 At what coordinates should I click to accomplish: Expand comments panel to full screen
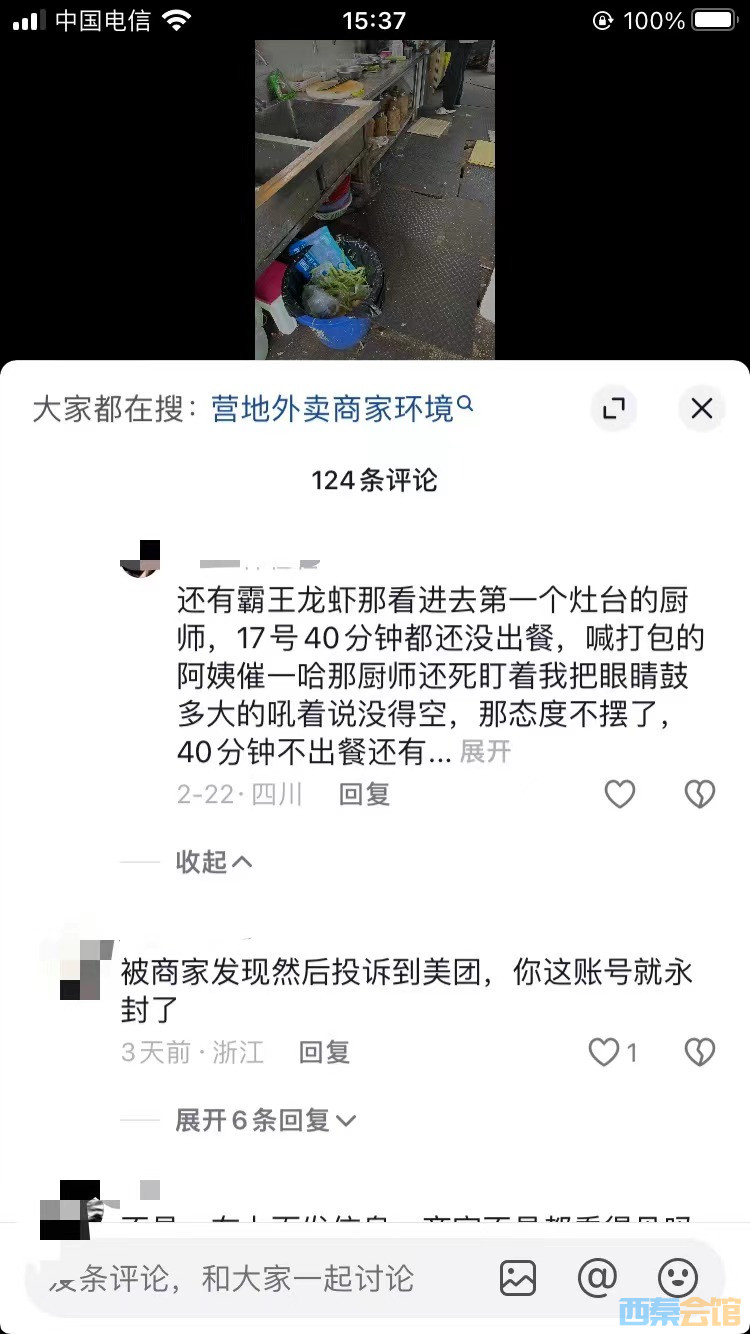click(613, 408)
